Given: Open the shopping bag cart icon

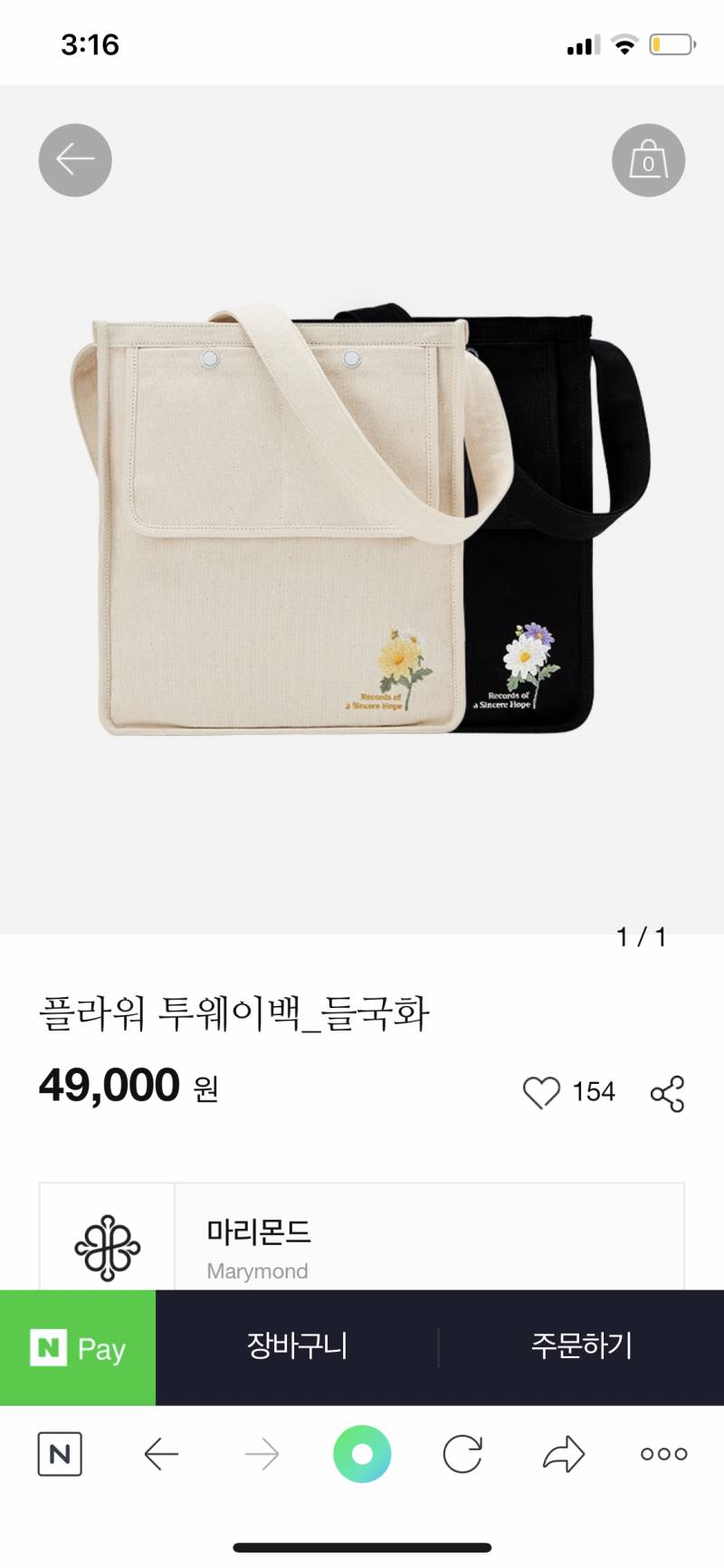Looking at the screenshot, I should (648, 159).
